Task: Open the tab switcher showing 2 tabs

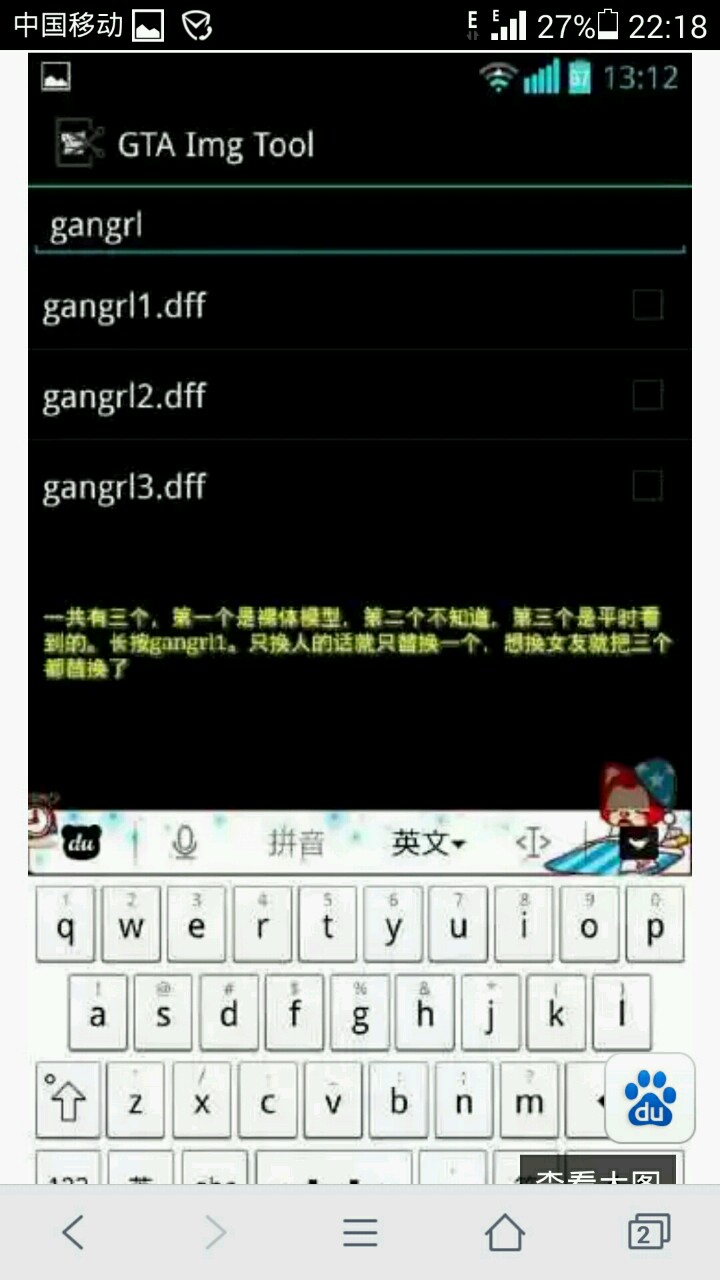Action: [x=648, y=1233]
